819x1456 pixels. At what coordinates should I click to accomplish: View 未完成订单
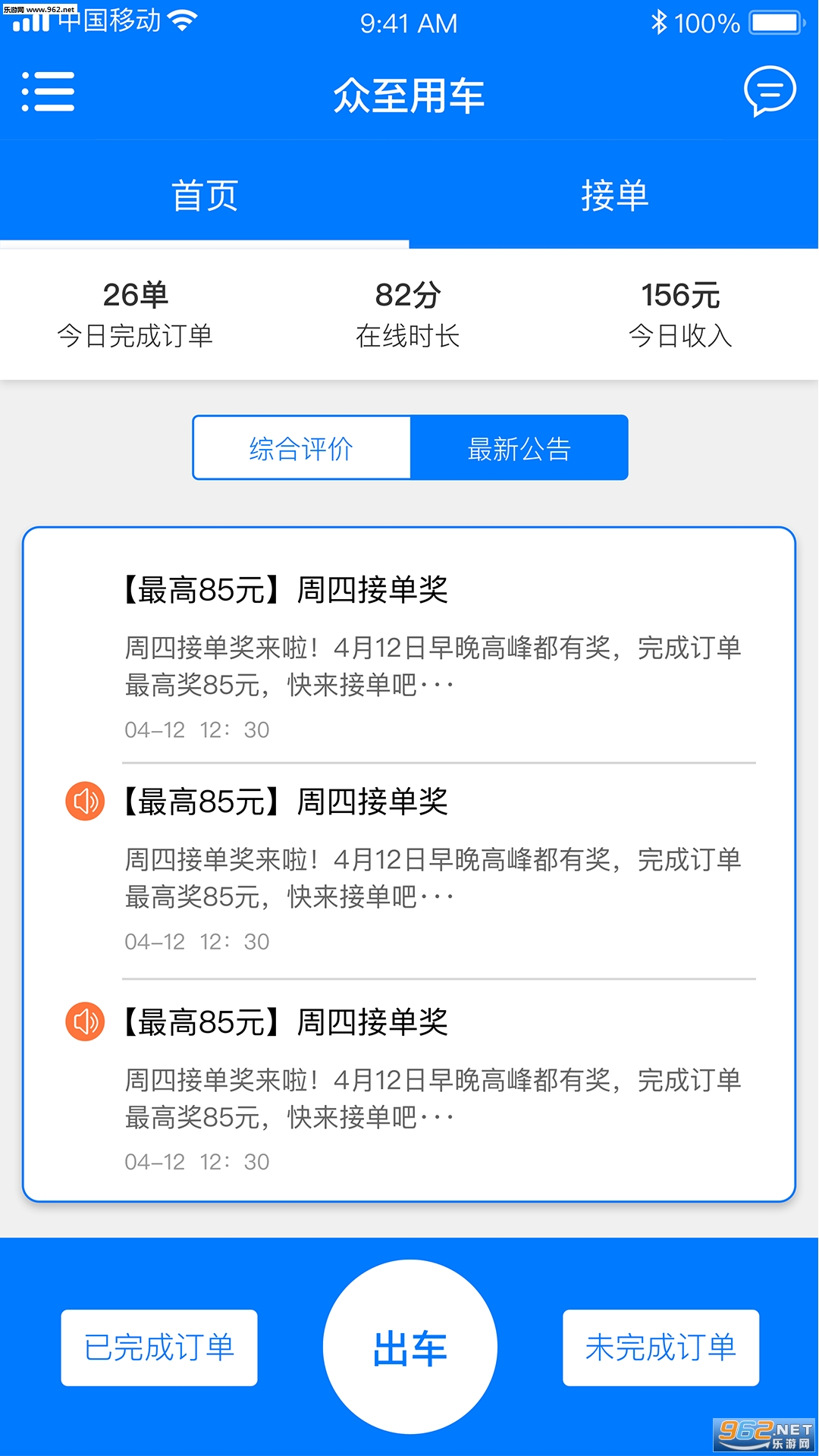(661, 1348)
